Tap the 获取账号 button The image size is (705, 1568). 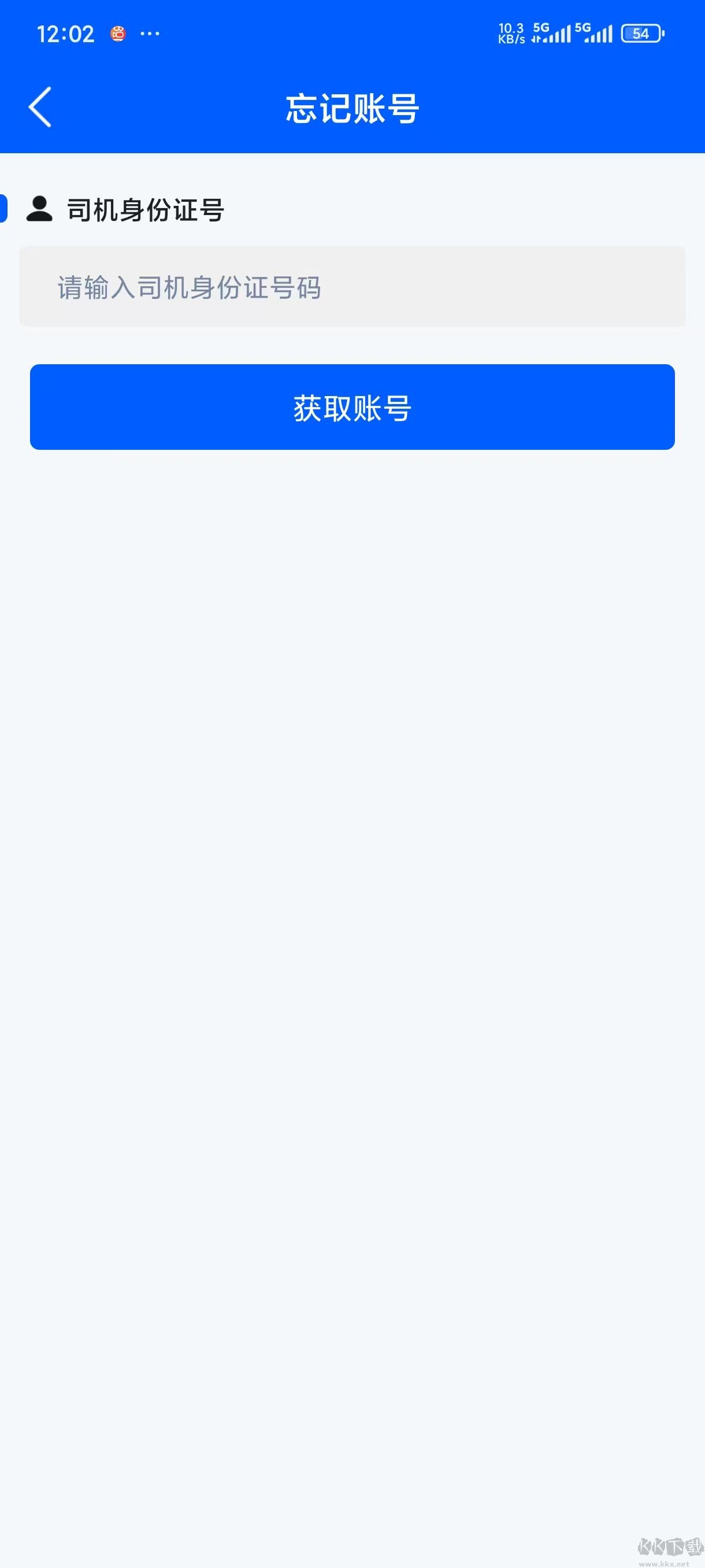(352, 407)
